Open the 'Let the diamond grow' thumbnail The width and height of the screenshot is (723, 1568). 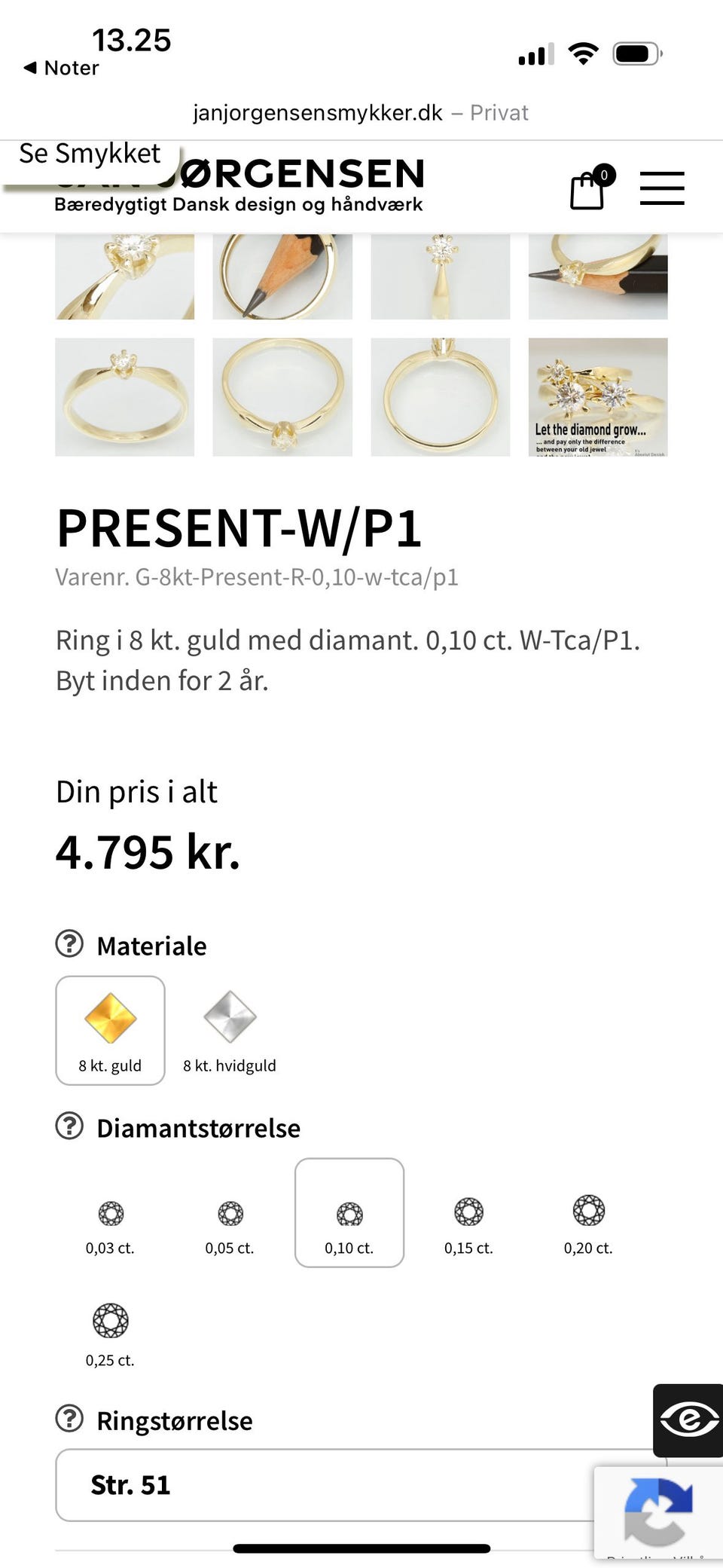pos(599,397)
